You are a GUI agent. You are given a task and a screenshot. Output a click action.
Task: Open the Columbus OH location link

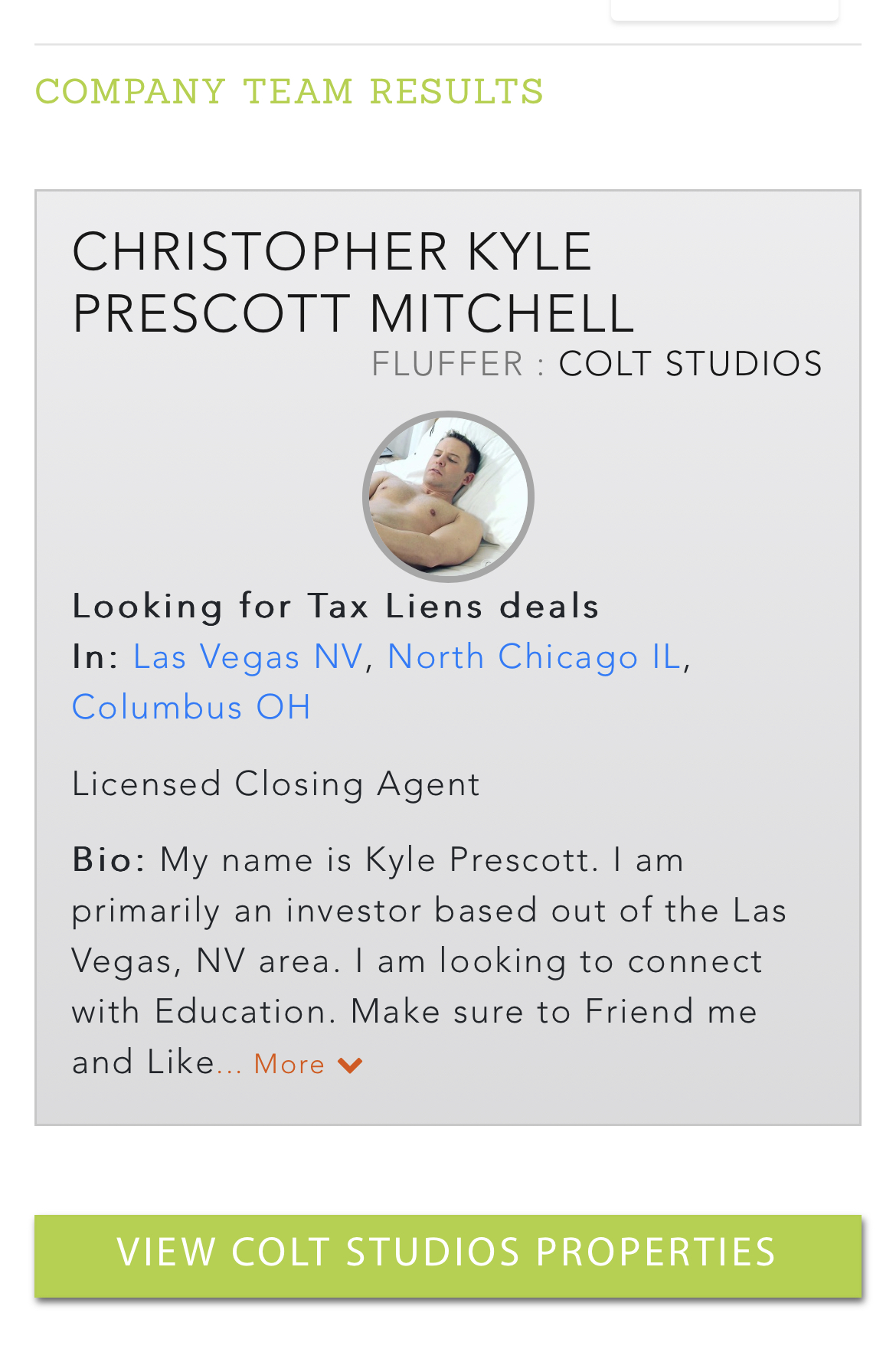point(191,707)
